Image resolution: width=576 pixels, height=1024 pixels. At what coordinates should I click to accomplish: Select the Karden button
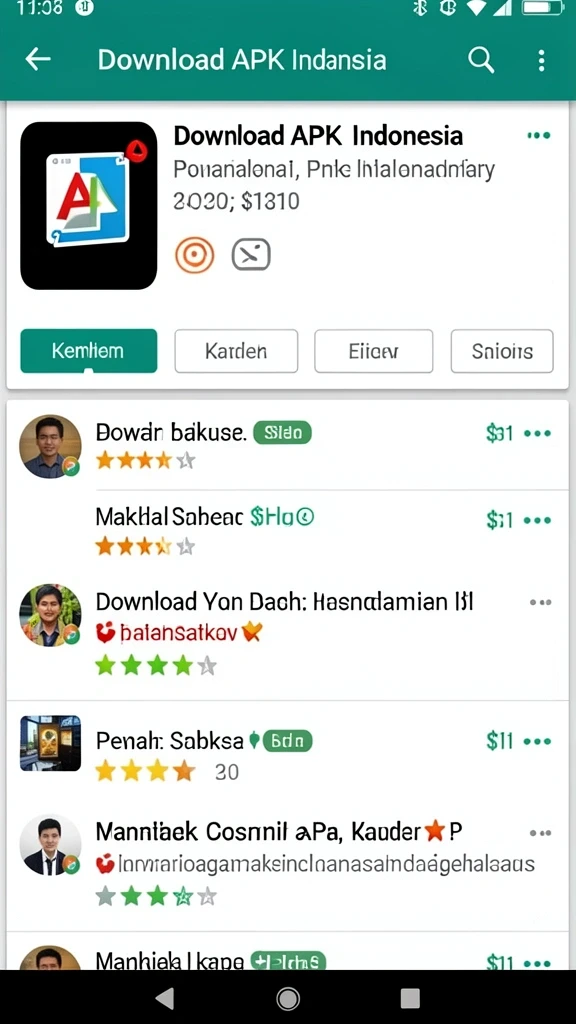coord(236,351)
